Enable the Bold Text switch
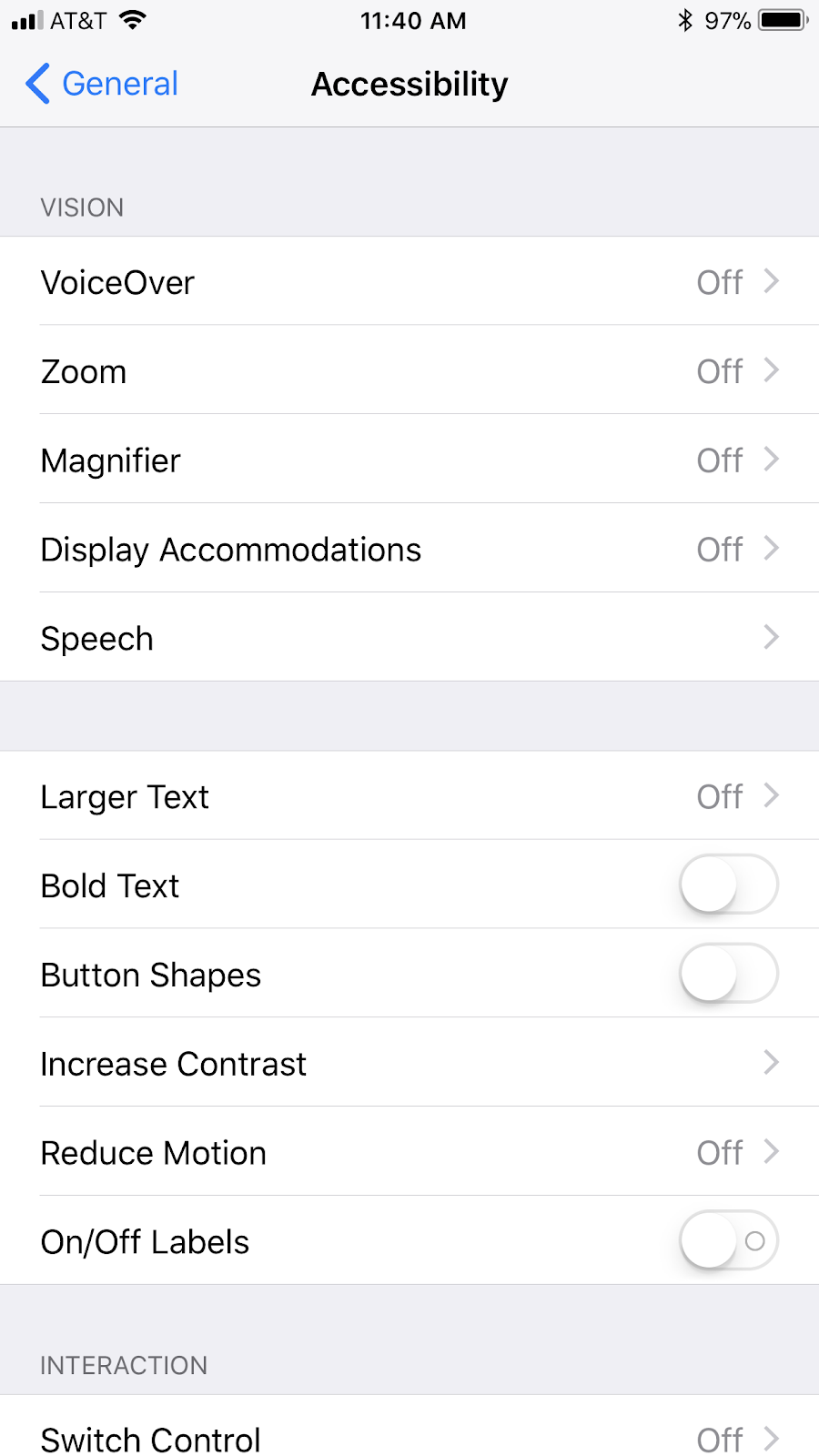This screenshot has width=819, height=1456. (x=728, y=885)
